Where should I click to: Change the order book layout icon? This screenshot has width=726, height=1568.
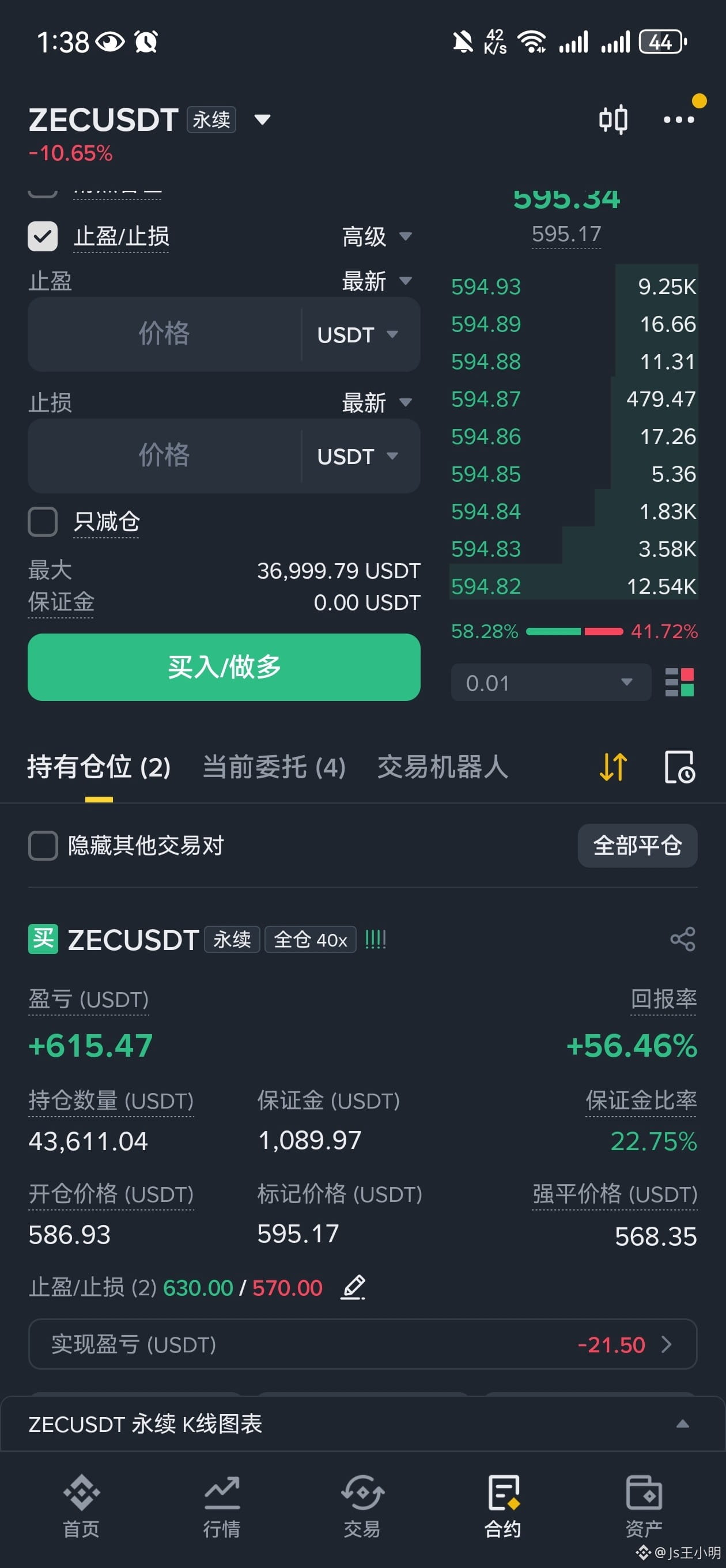coord(679,683)
